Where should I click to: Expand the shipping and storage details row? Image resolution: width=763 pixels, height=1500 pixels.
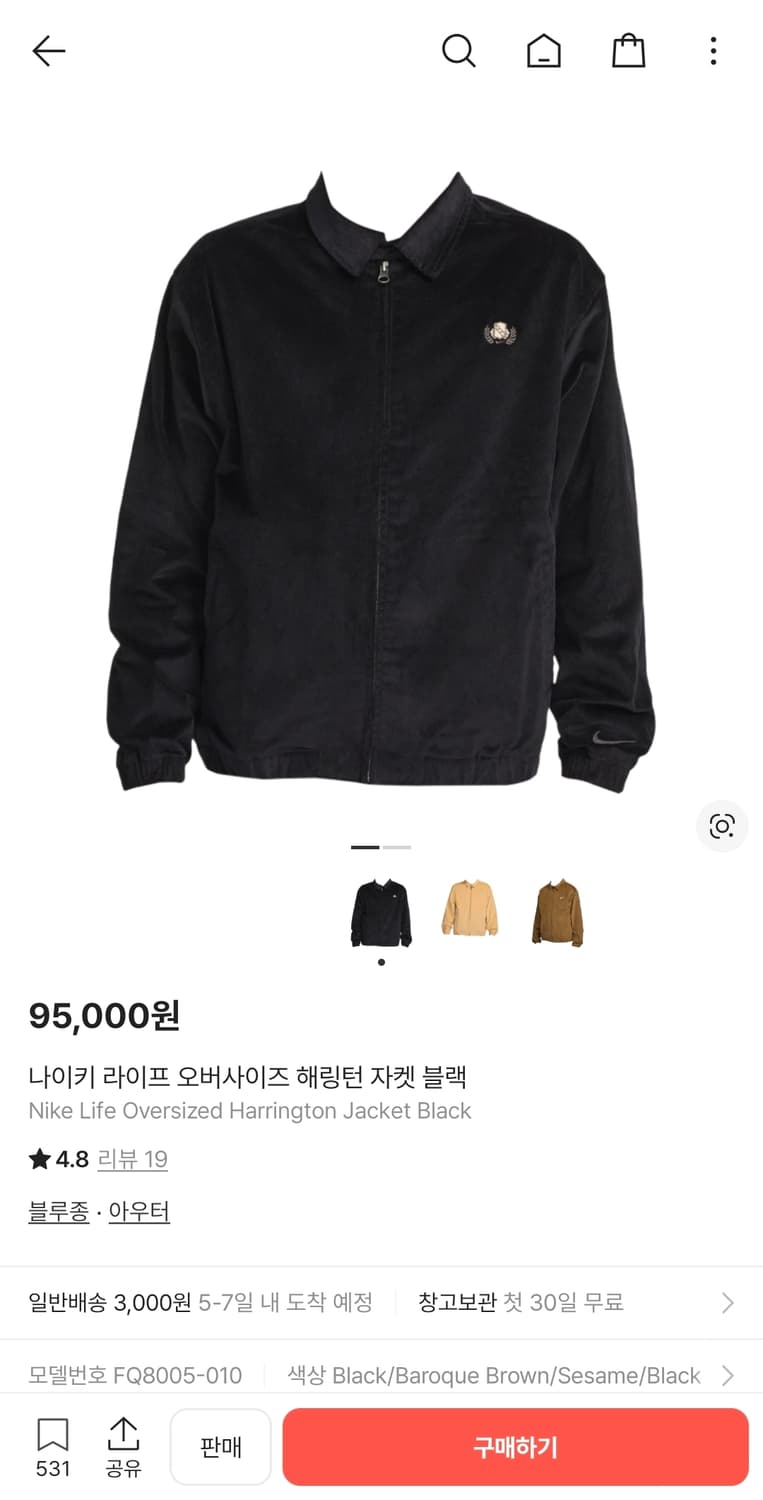click(x=726, y=1302)
